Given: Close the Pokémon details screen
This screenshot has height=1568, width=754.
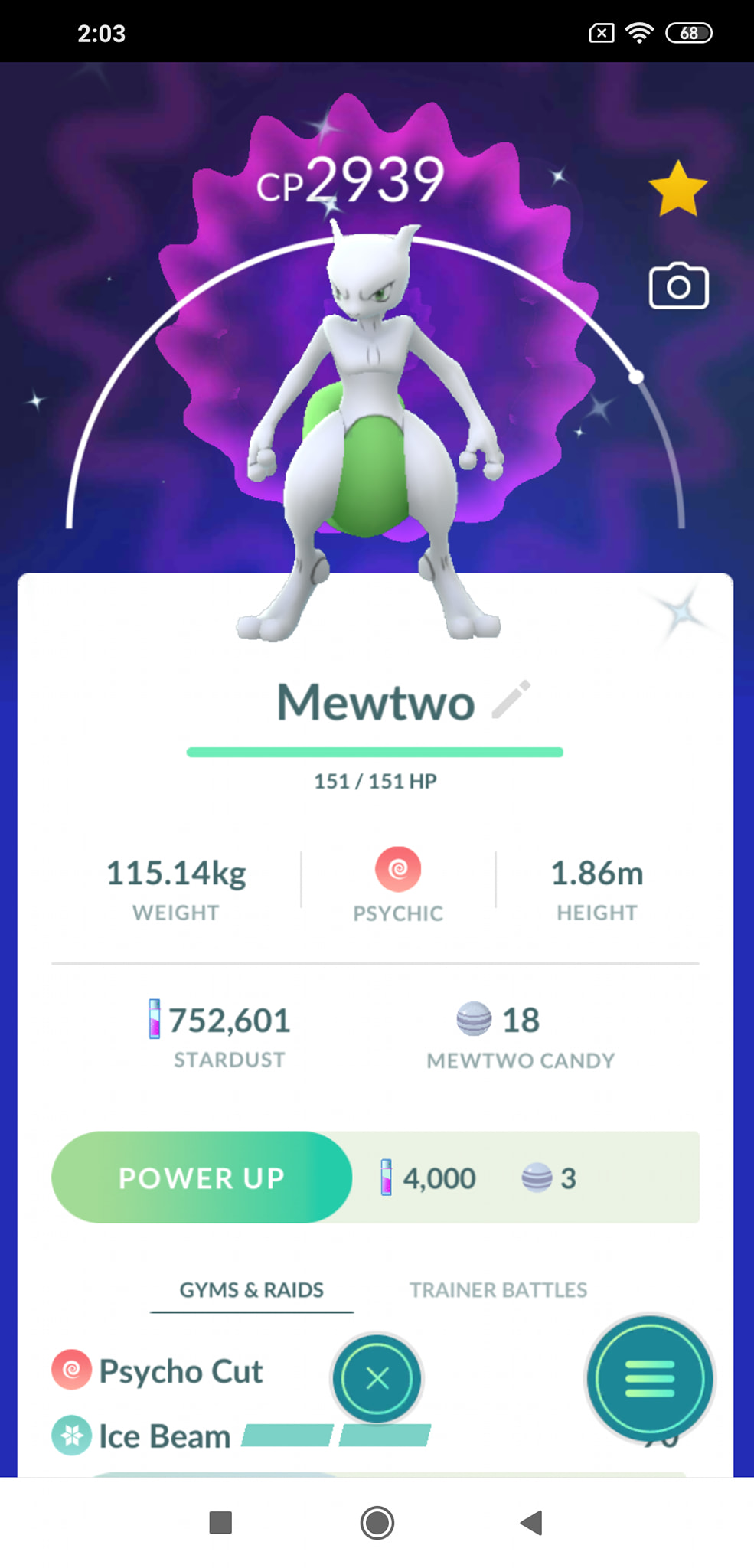Looking at the screenshot, I should tap(377, 1378).
